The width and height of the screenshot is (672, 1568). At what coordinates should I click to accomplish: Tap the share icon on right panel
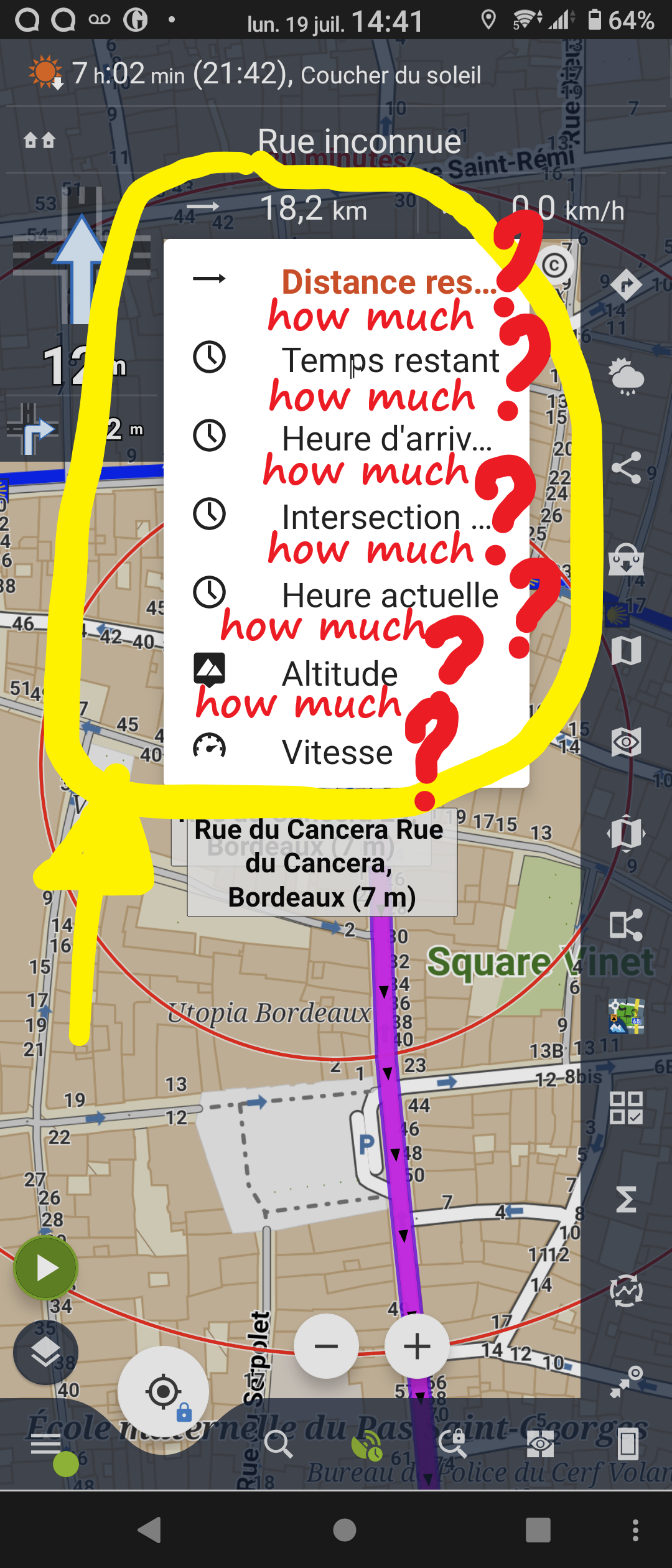pyautogui.click(x=626, y=468)
